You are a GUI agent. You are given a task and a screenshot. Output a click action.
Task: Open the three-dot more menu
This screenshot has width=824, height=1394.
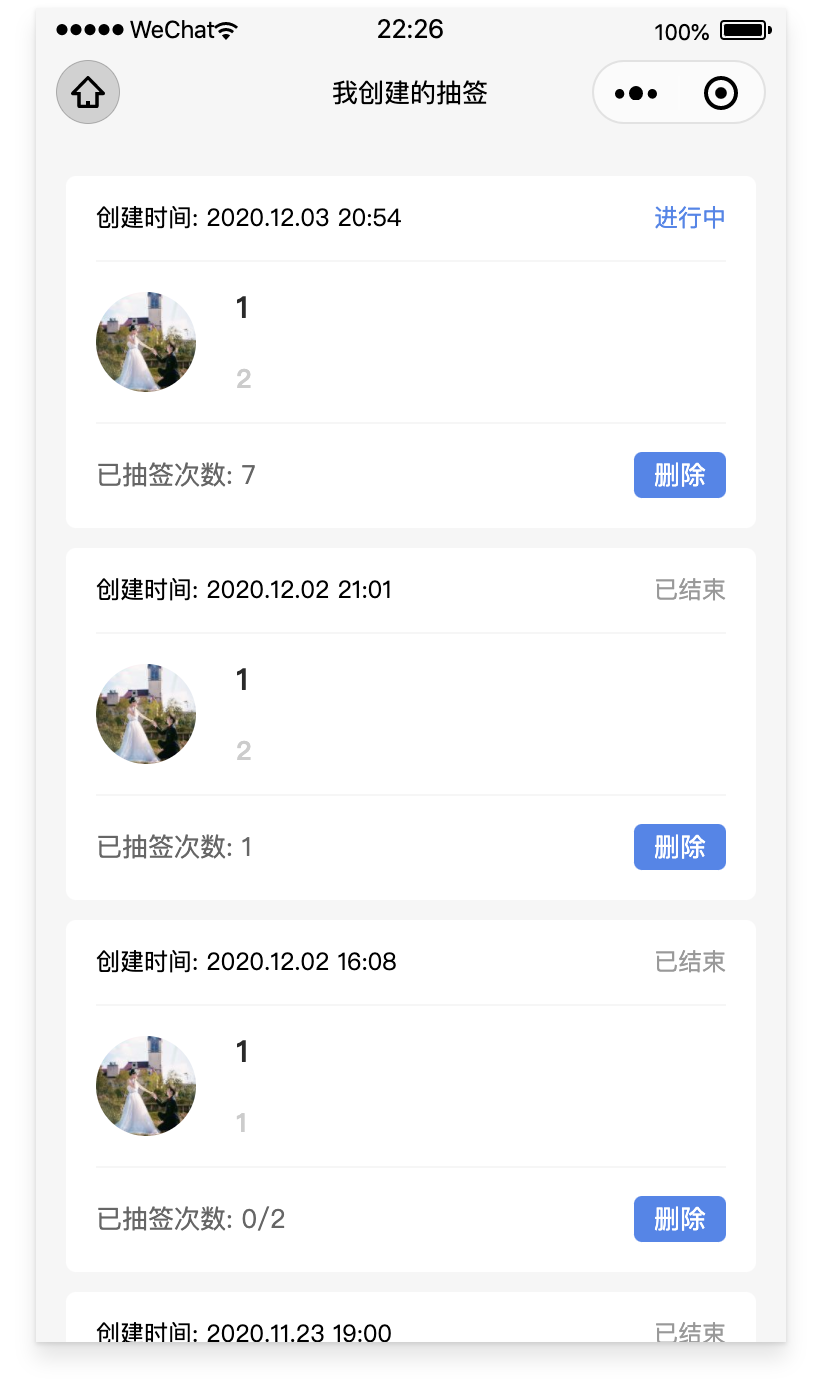pyautogui.click(x=636, y=93)
